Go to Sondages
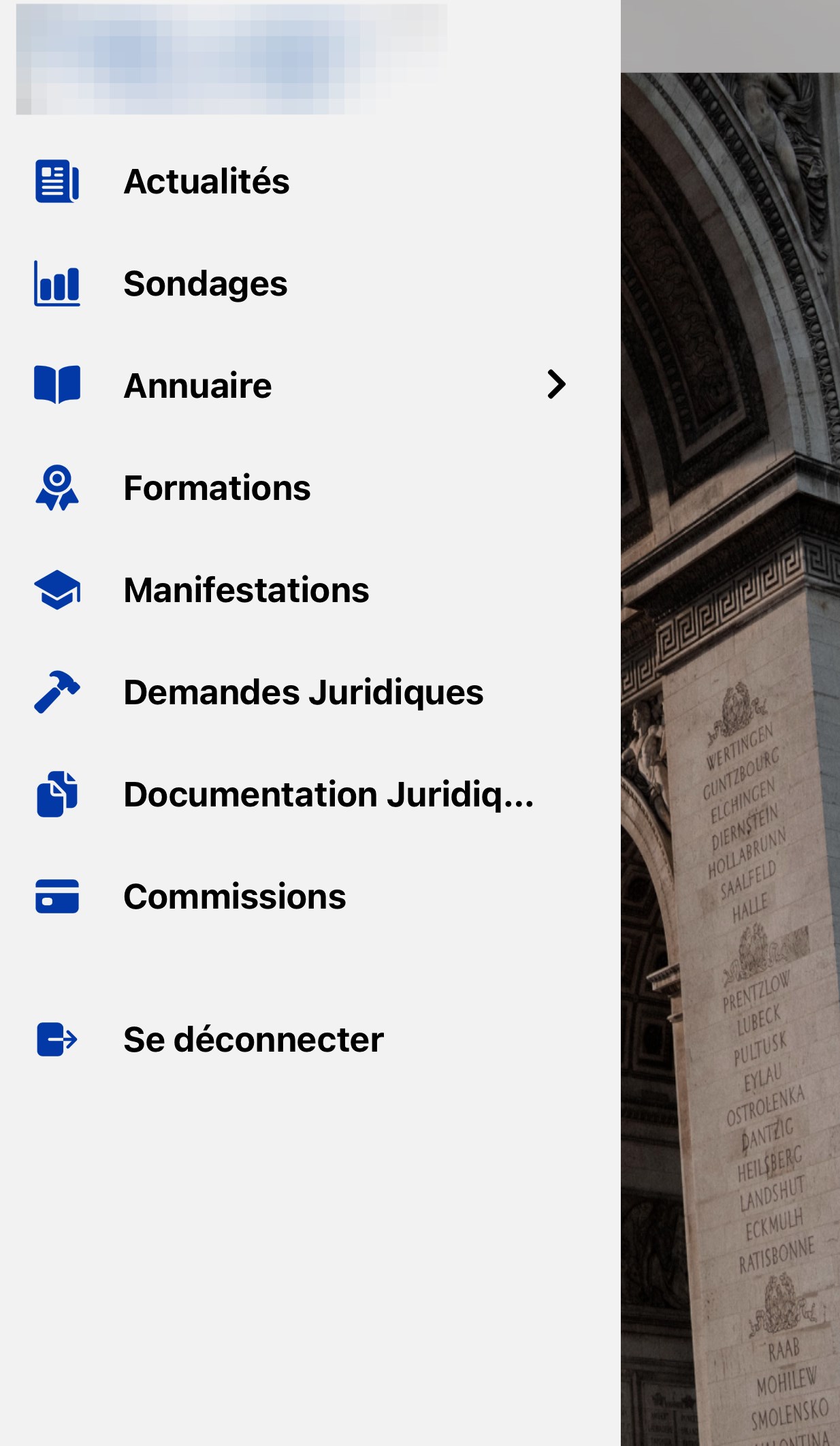 205,283
